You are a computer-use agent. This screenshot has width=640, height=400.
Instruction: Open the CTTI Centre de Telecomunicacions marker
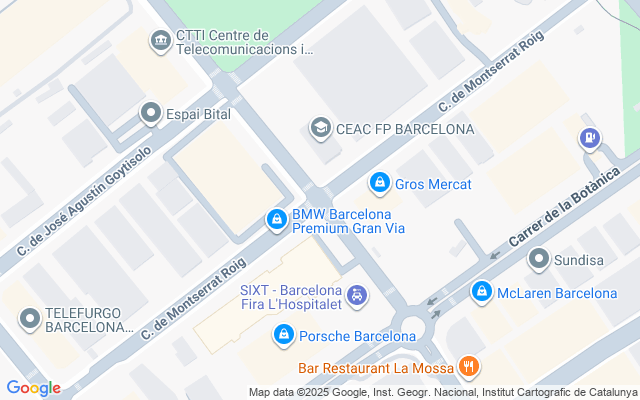(x=160, y=41)
